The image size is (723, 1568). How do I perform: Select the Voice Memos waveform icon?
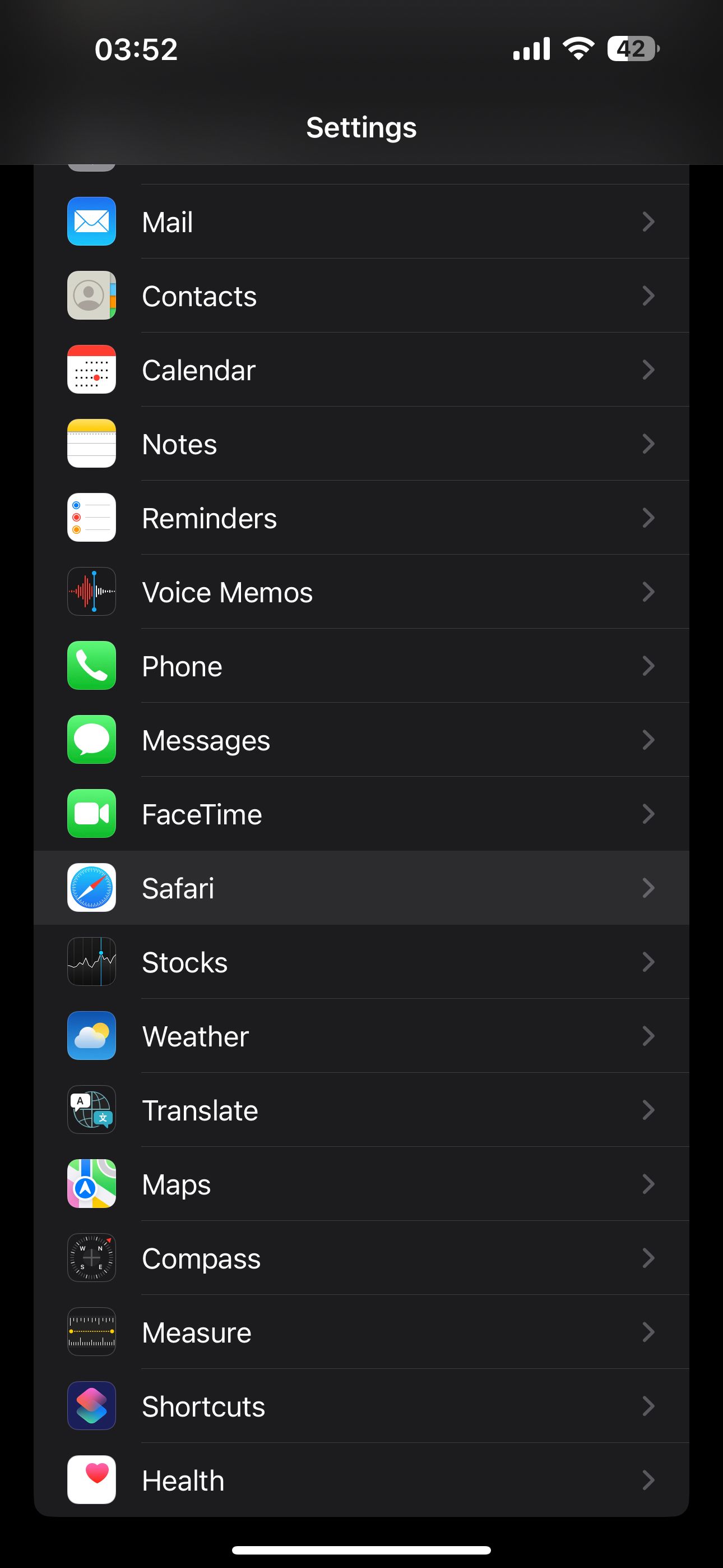click(91, 591)
